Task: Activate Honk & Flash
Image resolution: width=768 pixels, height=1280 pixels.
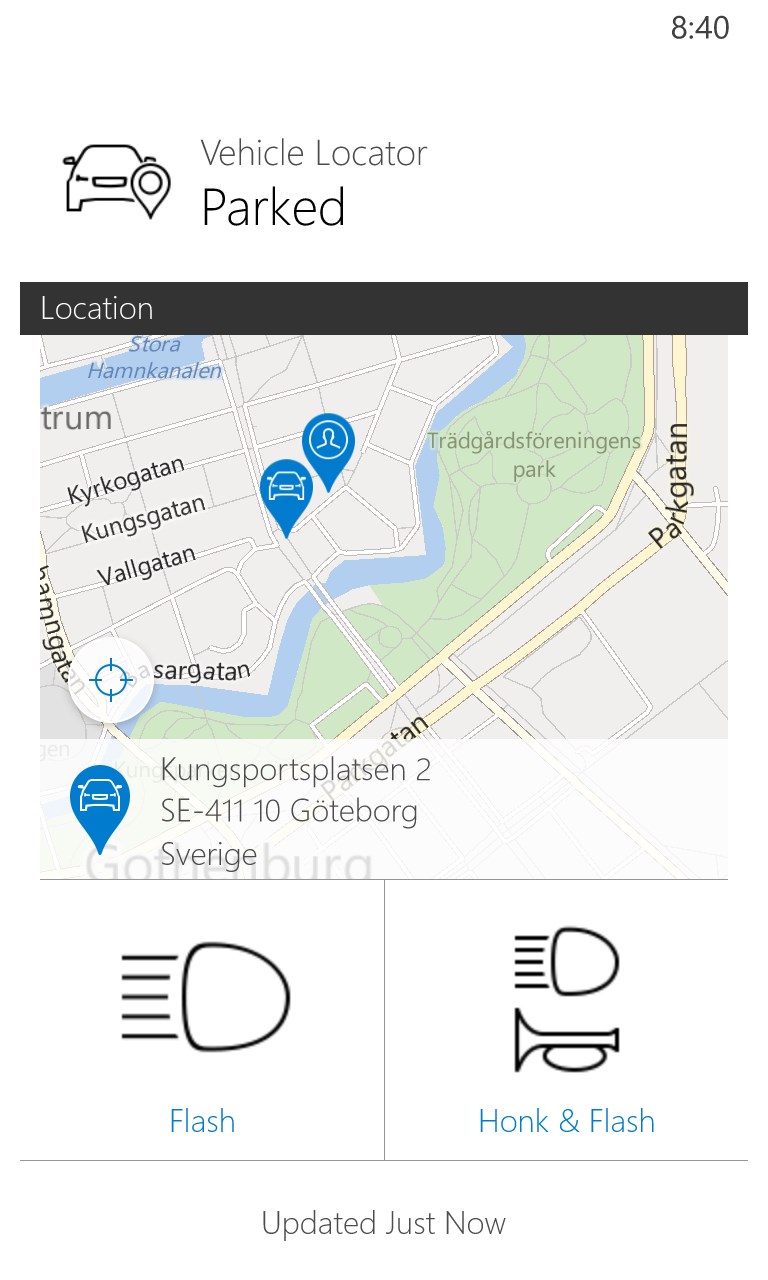Action: 566,1121
